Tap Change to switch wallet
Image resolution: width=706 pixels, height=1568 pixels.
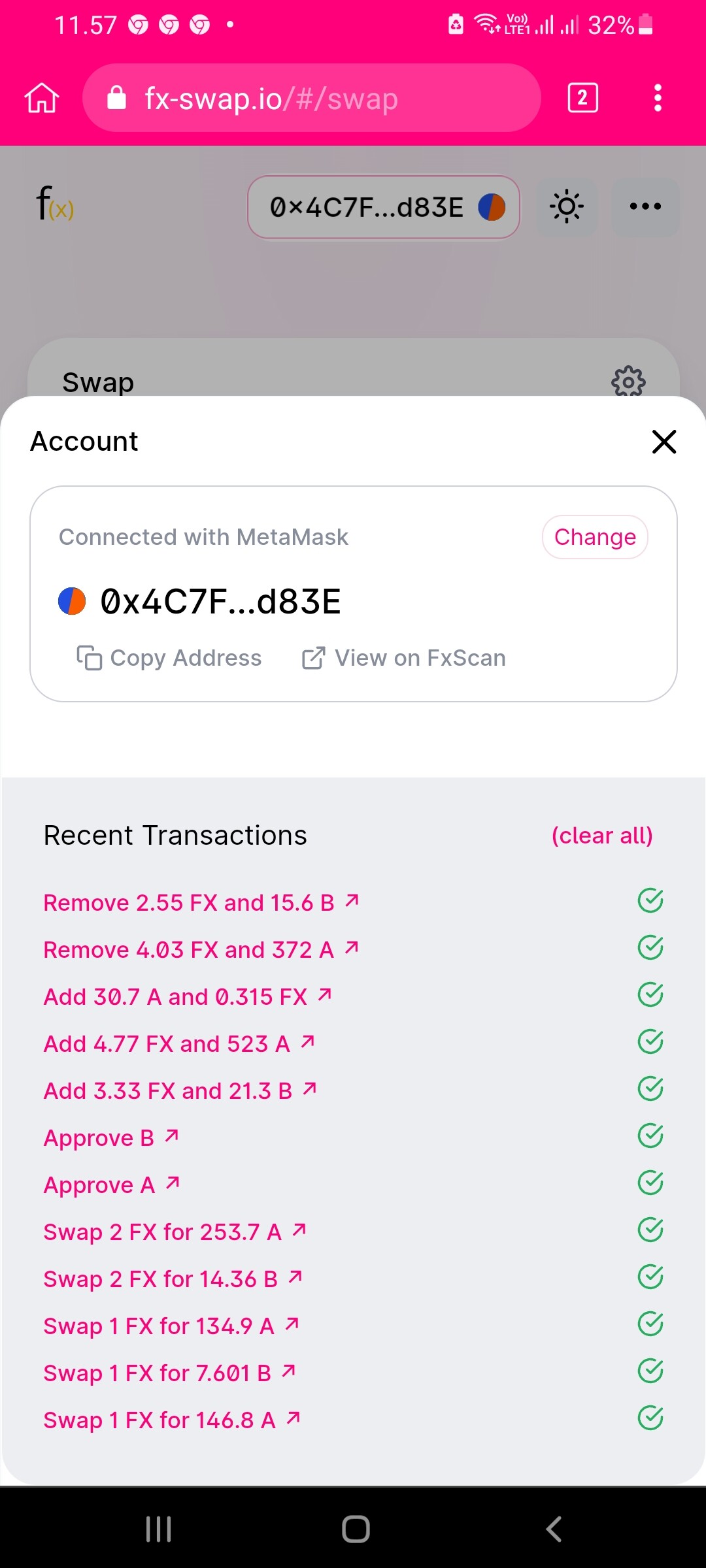595,537
